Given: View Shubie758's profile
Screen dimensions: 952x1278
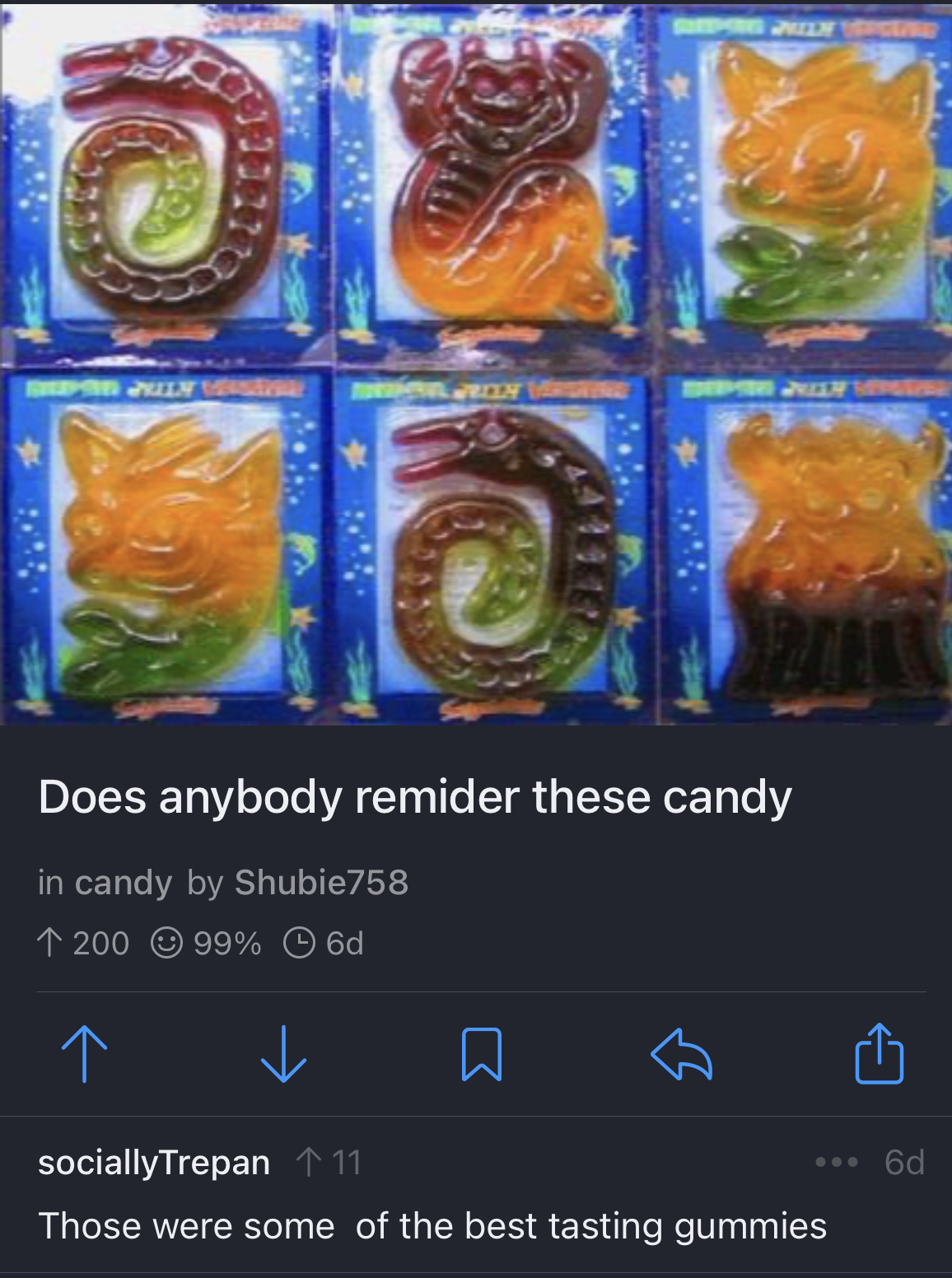Looking at the screenshot, I should click(320, 882).
